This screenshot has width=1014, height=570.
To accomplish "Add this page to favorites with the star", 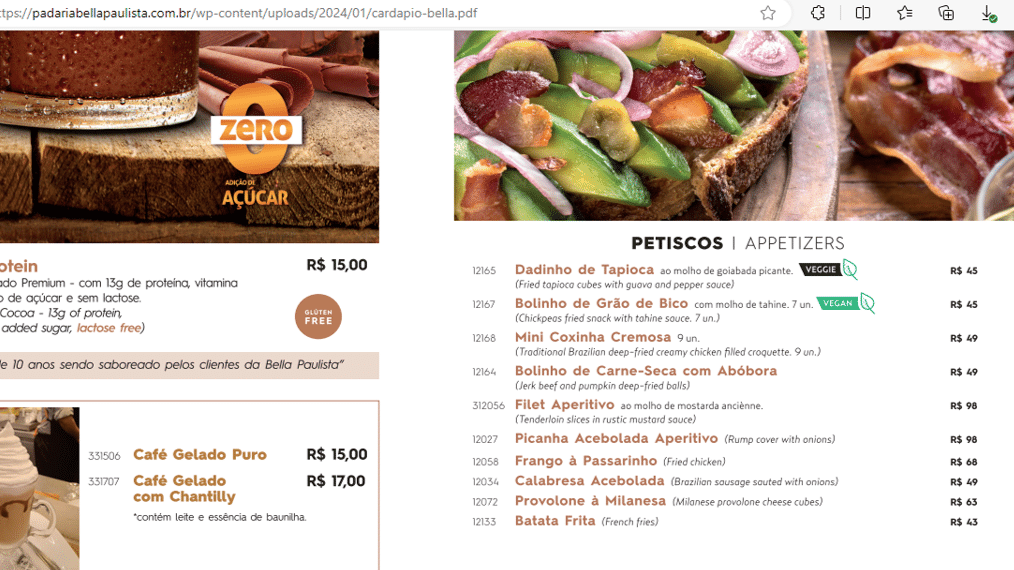I will (767, 13).
